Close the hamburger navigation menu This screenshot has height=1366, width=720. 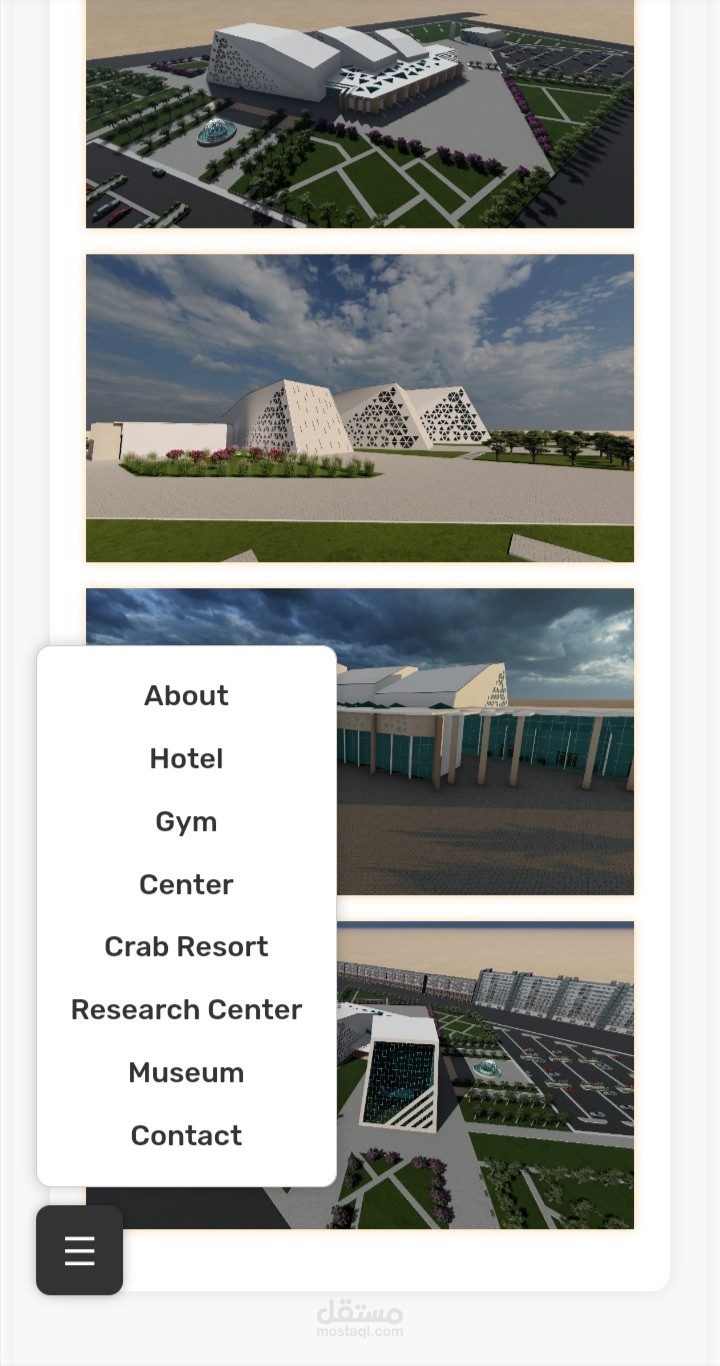point(79,1250)
